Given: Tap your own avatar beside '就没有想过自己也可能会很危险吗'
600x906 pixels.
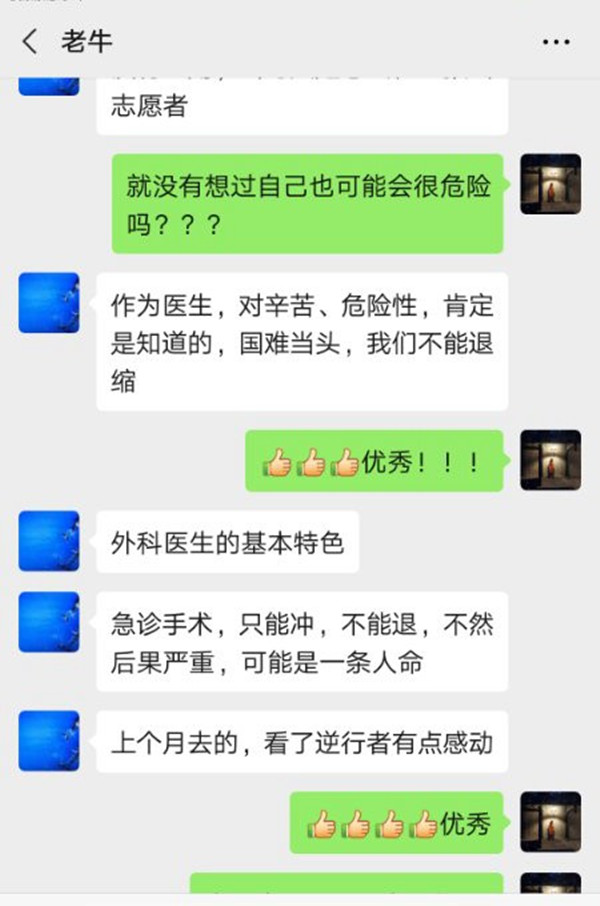Looking at the screenshot, I should click(x=550, y=184).
